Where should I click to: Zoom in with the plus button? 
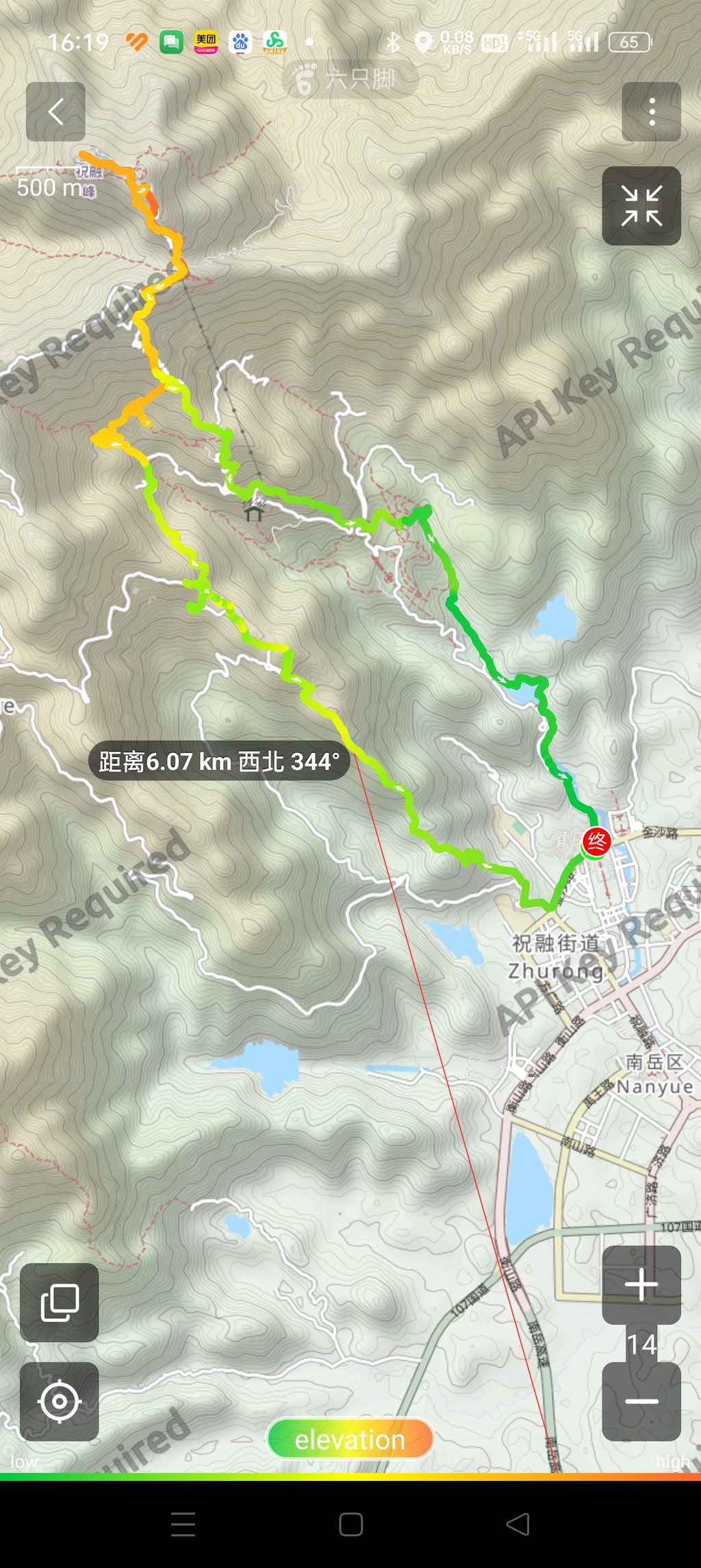[641, 1284]
